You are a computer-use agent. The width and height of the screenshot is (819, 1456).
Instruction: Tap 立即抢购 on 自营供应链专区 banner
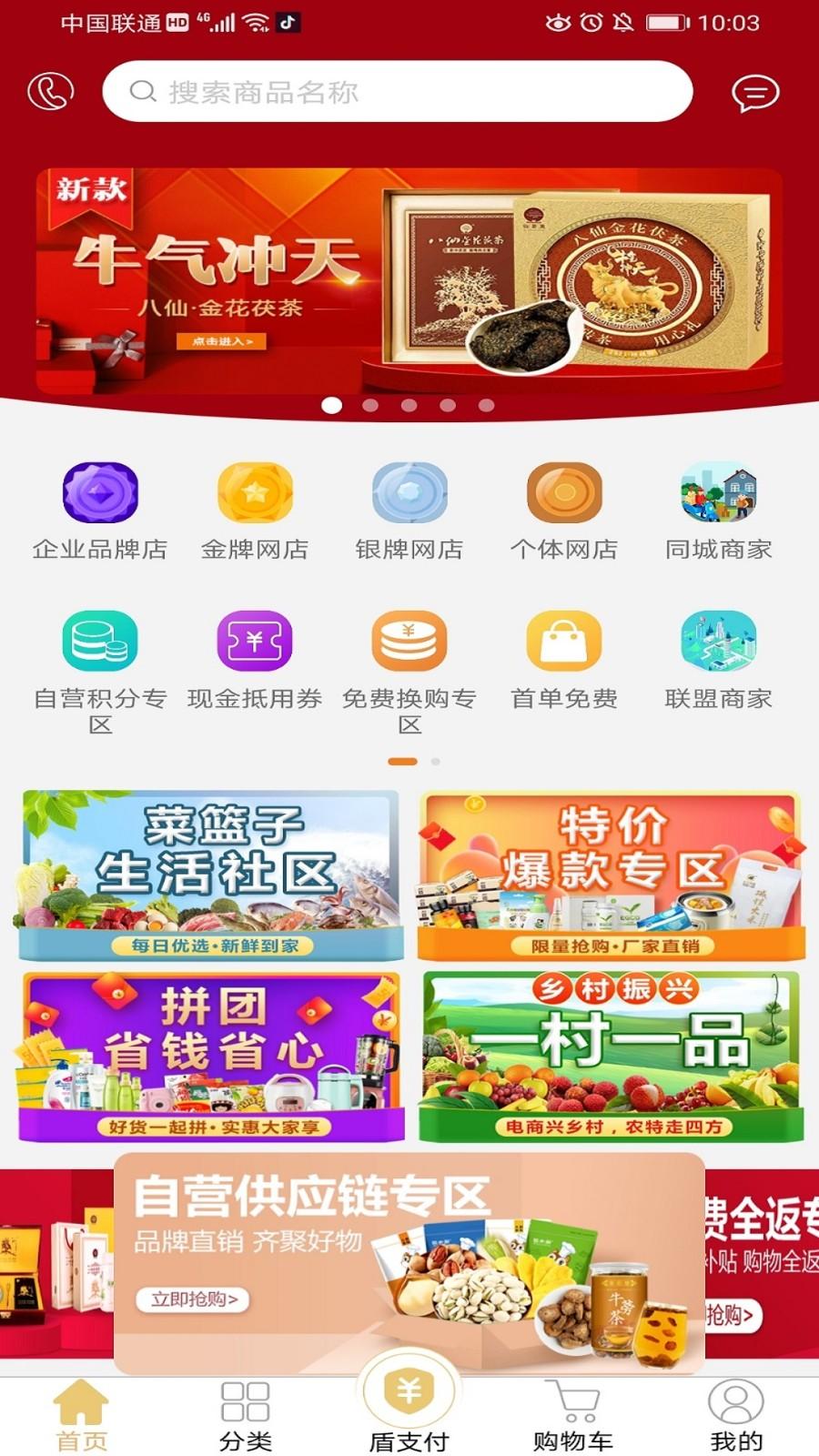193,1299
